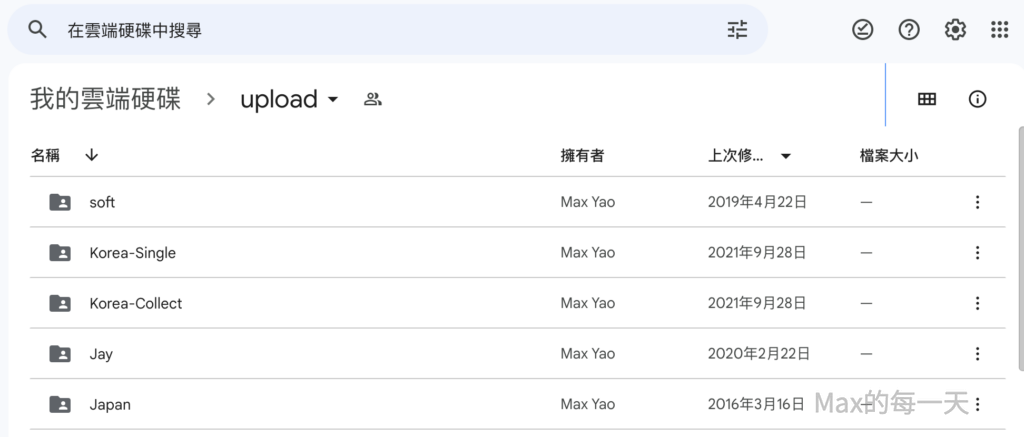This screenshot has height=437, width=1024.
Task: Open more actions for Jay folder
Action: (977, 354)
